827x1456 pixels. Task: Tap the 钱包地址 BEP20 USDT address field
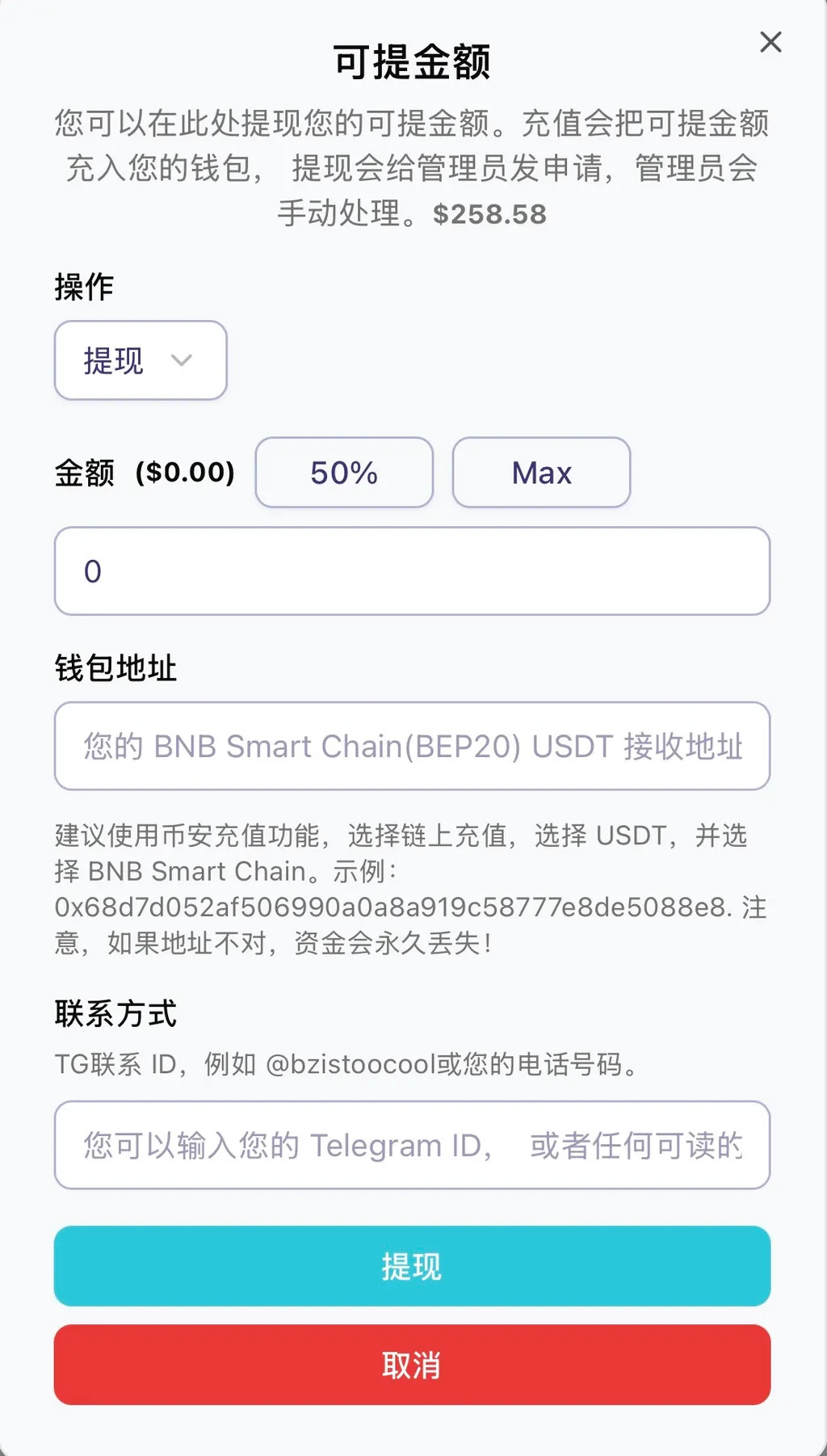pyautogui.click(x=412, y=746)
